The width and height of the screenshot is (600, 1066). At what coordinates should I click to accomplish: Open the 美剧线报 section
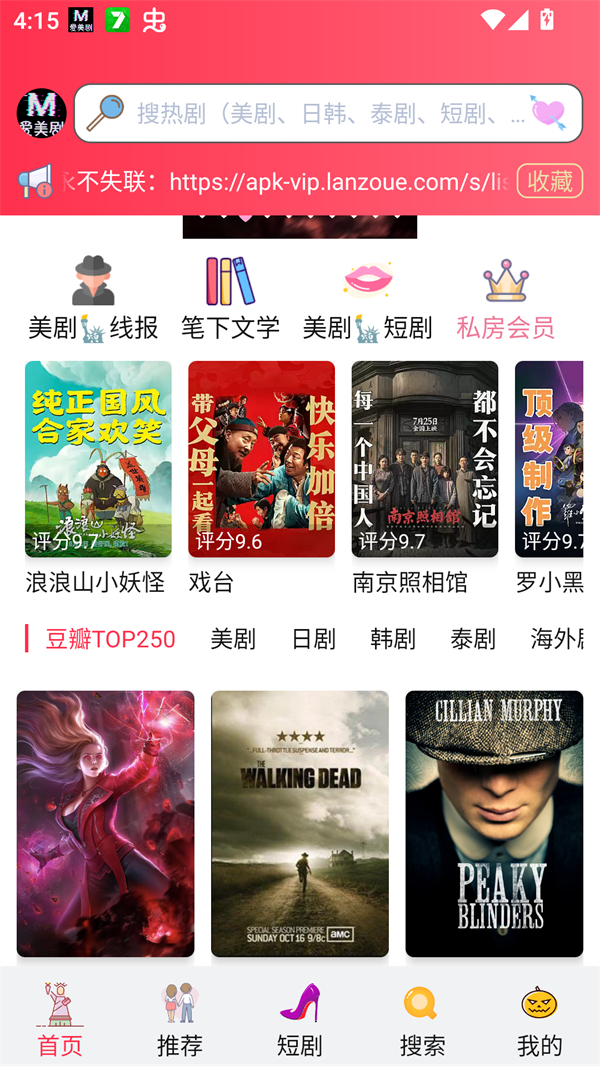pyautogui.click(x=93, y=298)
